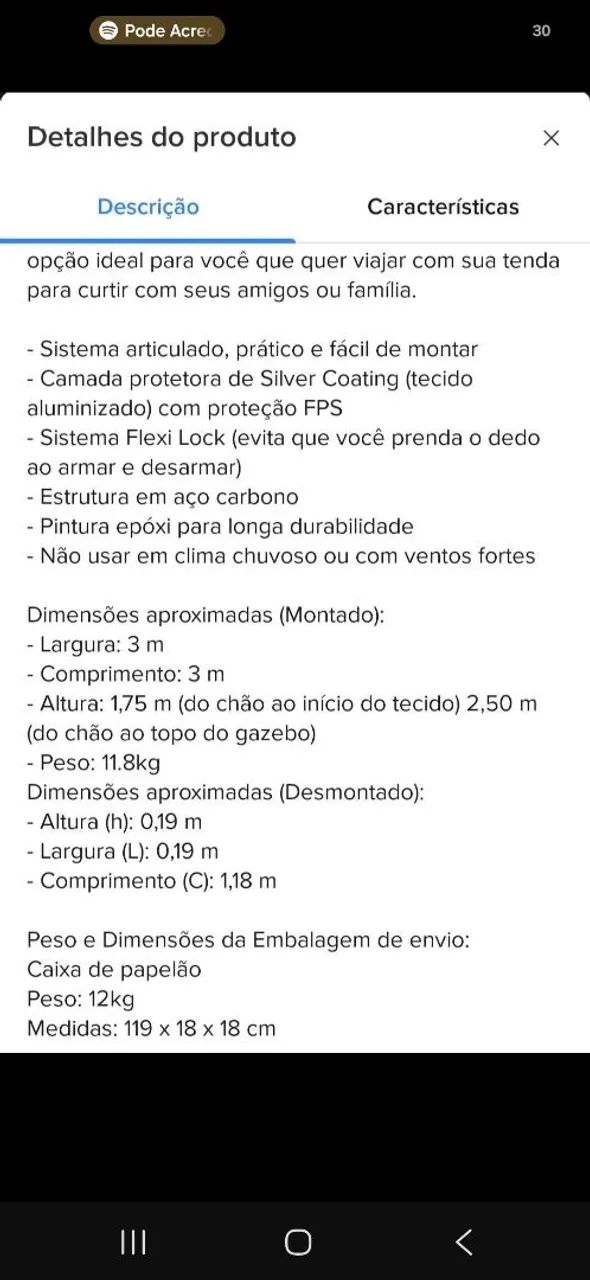Go back using the system back button

pos(464,1242)
